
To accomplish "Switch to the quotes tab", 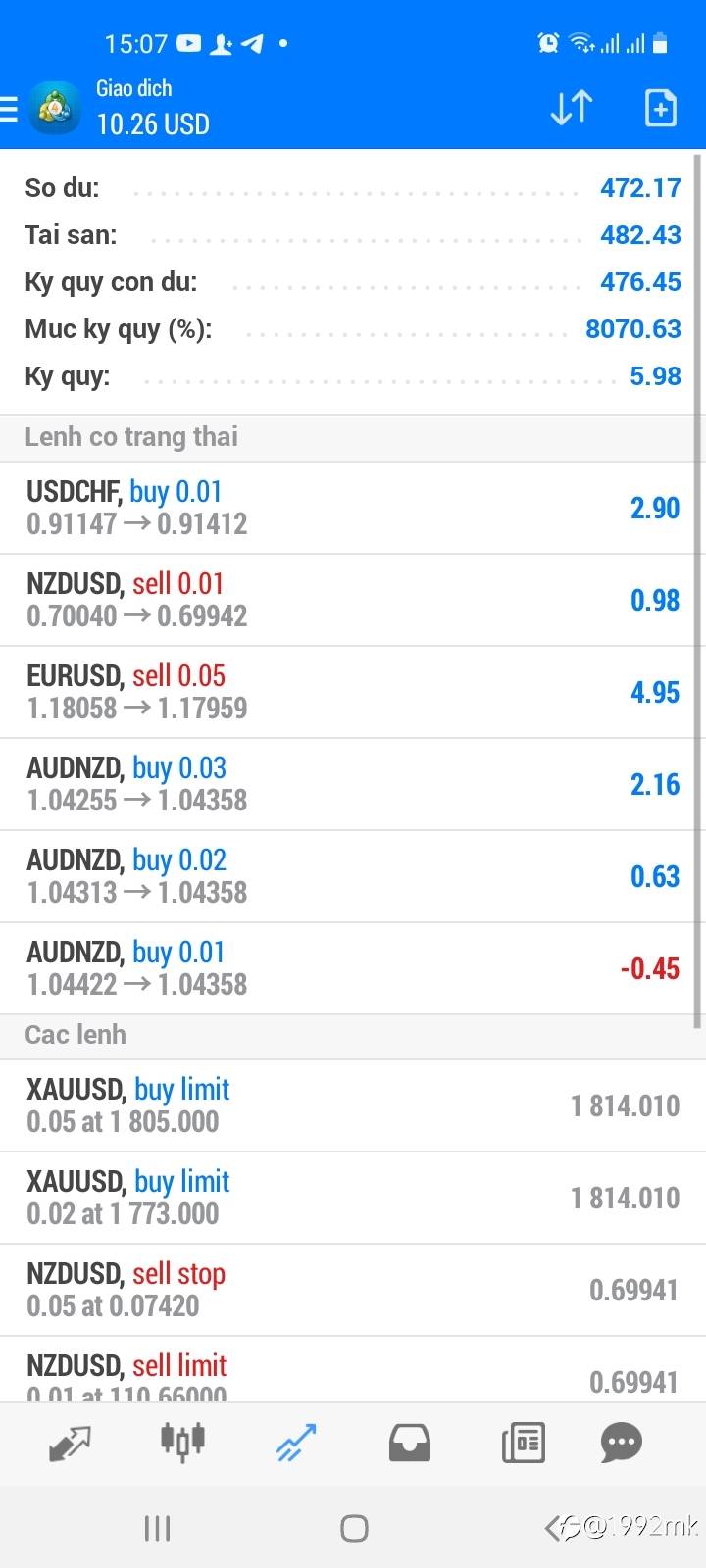I will (70, 1443).
